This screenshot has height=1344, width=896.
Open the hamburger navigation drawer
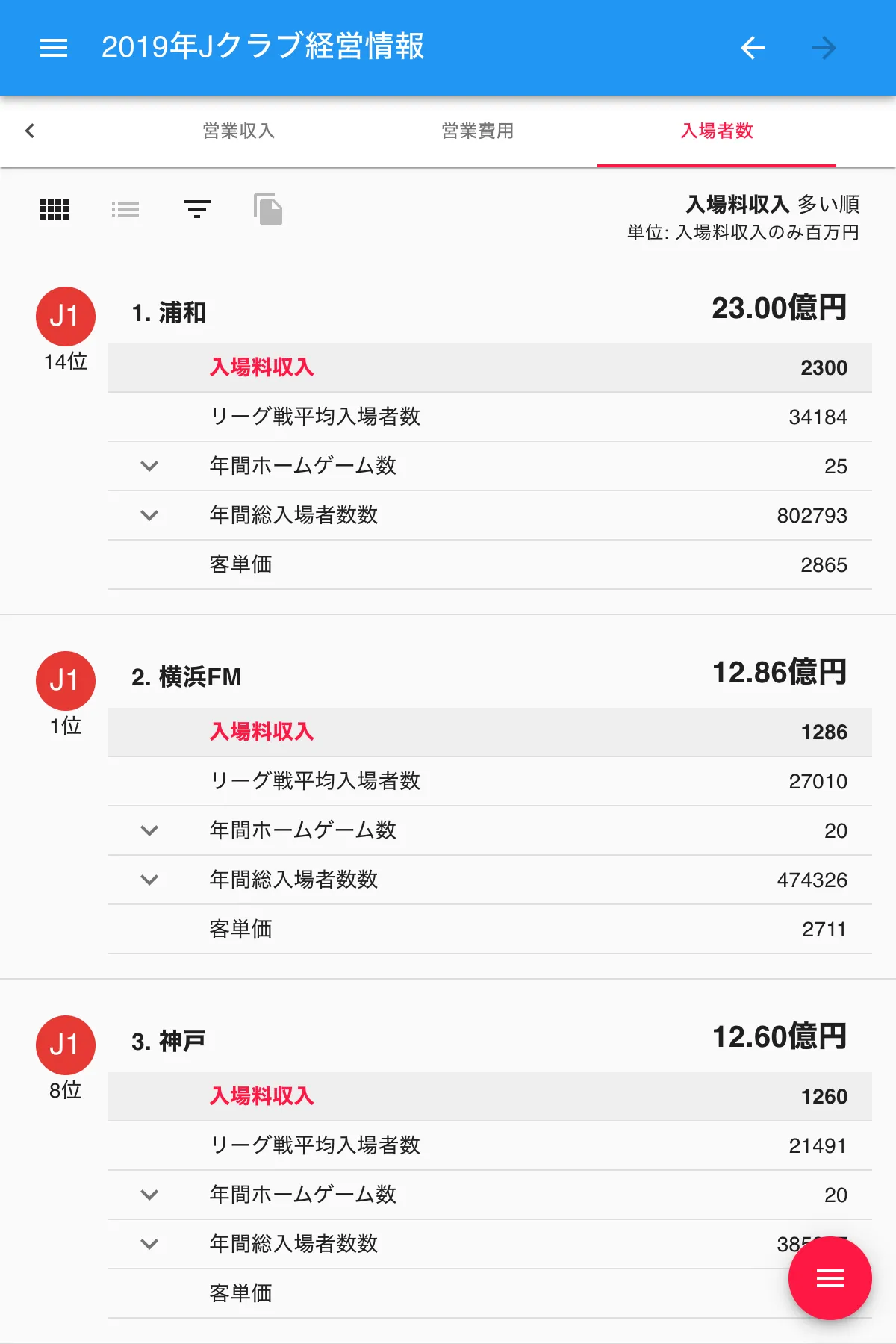pyautogui.click(x=54, y=48)
